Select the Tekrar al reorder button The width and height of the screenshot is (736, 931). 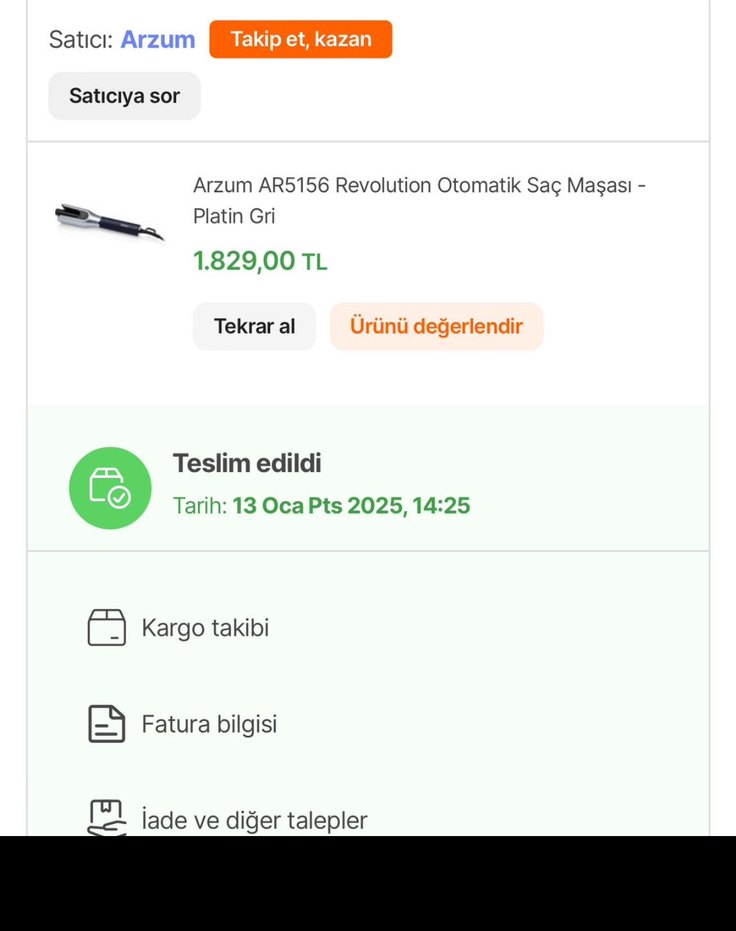[x=254, y=326]
